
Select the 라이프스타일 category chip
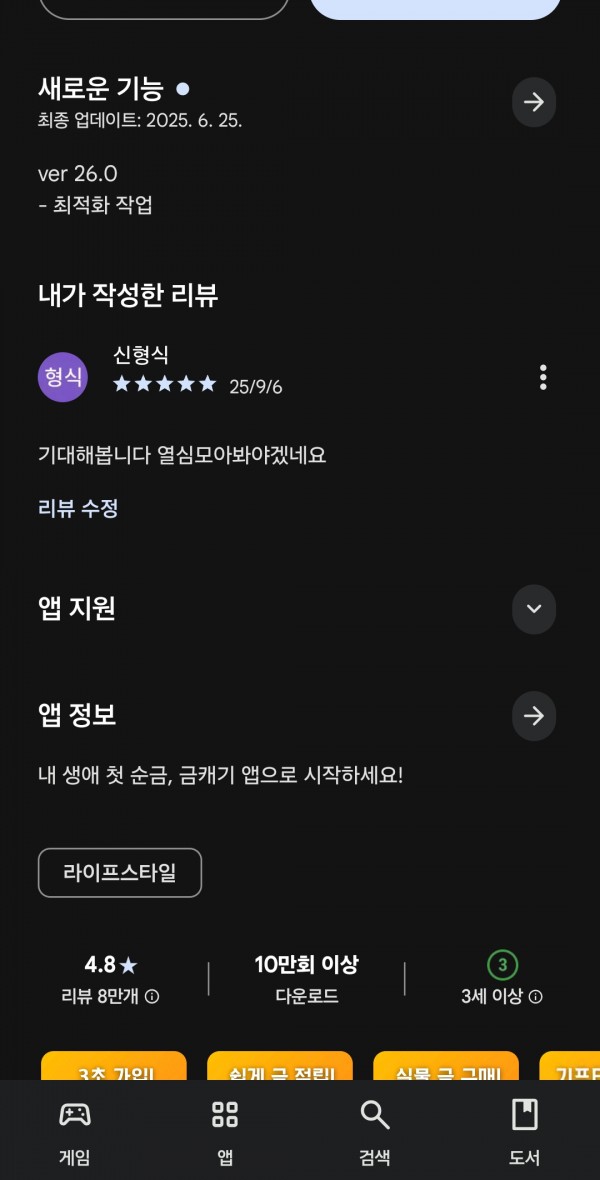point(120,873)
